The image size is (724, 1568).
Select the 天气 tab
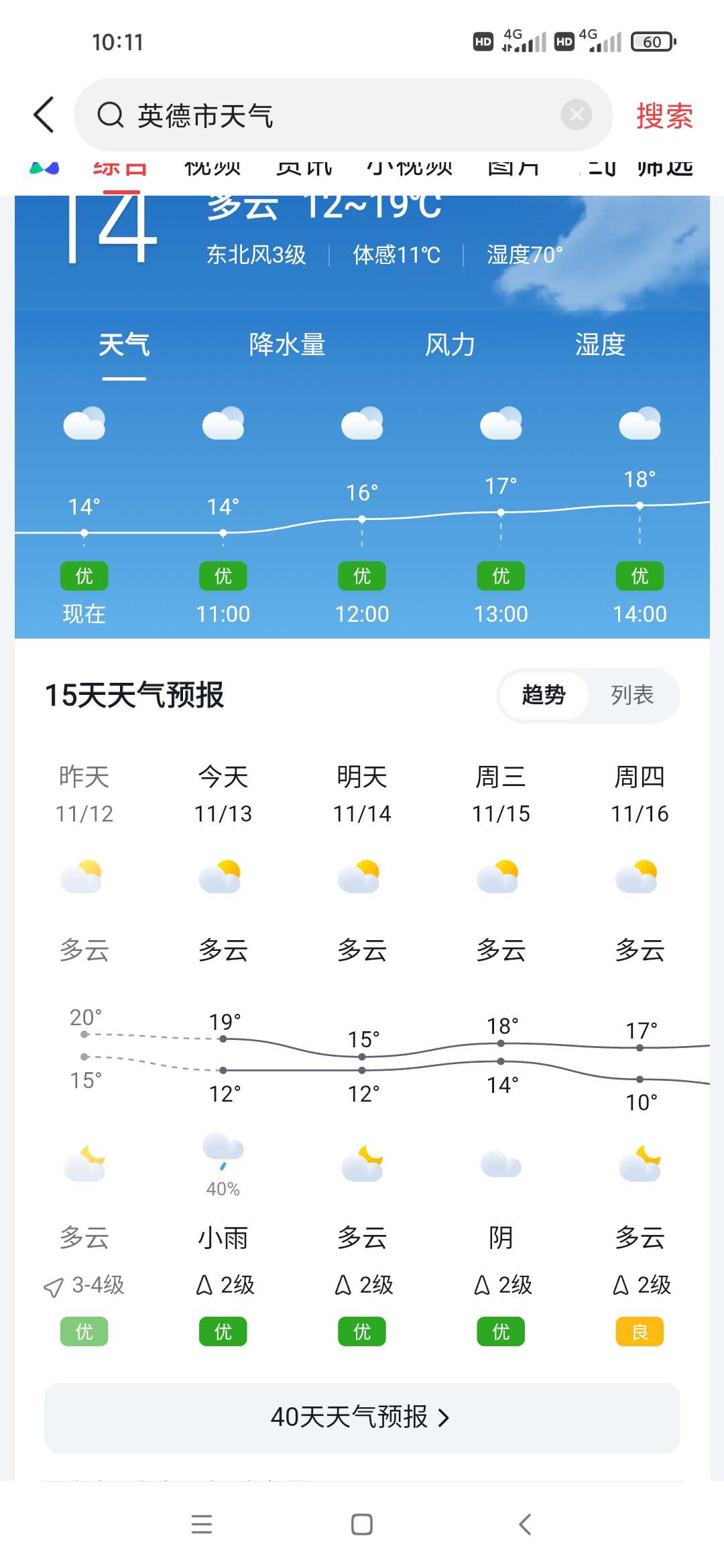124,345
